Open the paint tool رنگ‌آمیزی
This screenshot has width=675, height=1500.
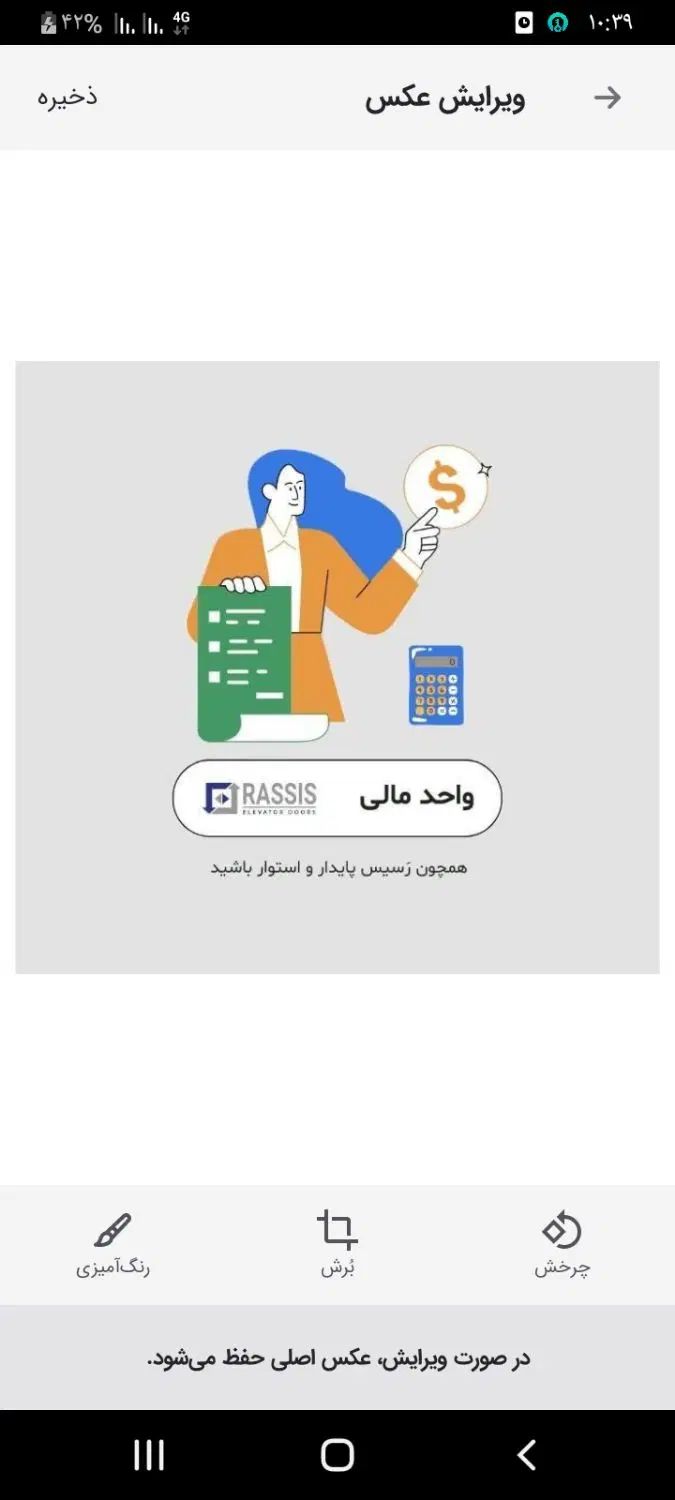113,1243
